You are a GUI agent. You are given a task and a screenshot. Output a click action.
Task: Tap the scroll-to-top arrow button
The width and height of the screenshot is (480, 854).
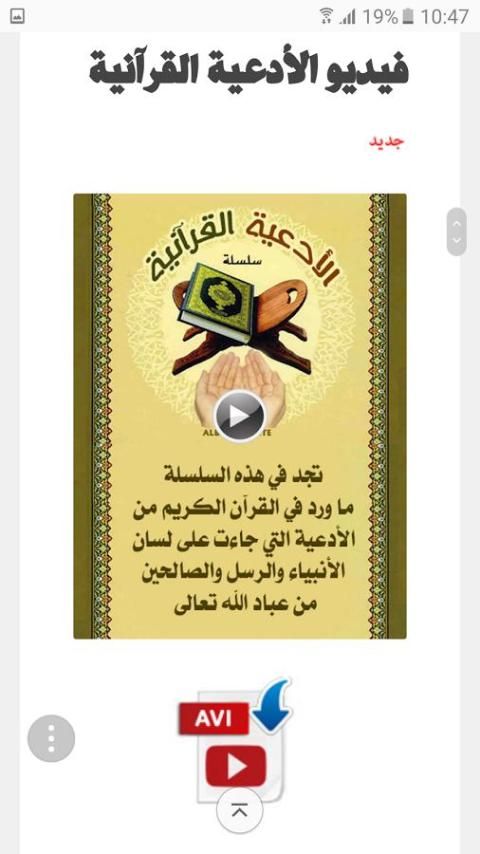tap(240, 811)
